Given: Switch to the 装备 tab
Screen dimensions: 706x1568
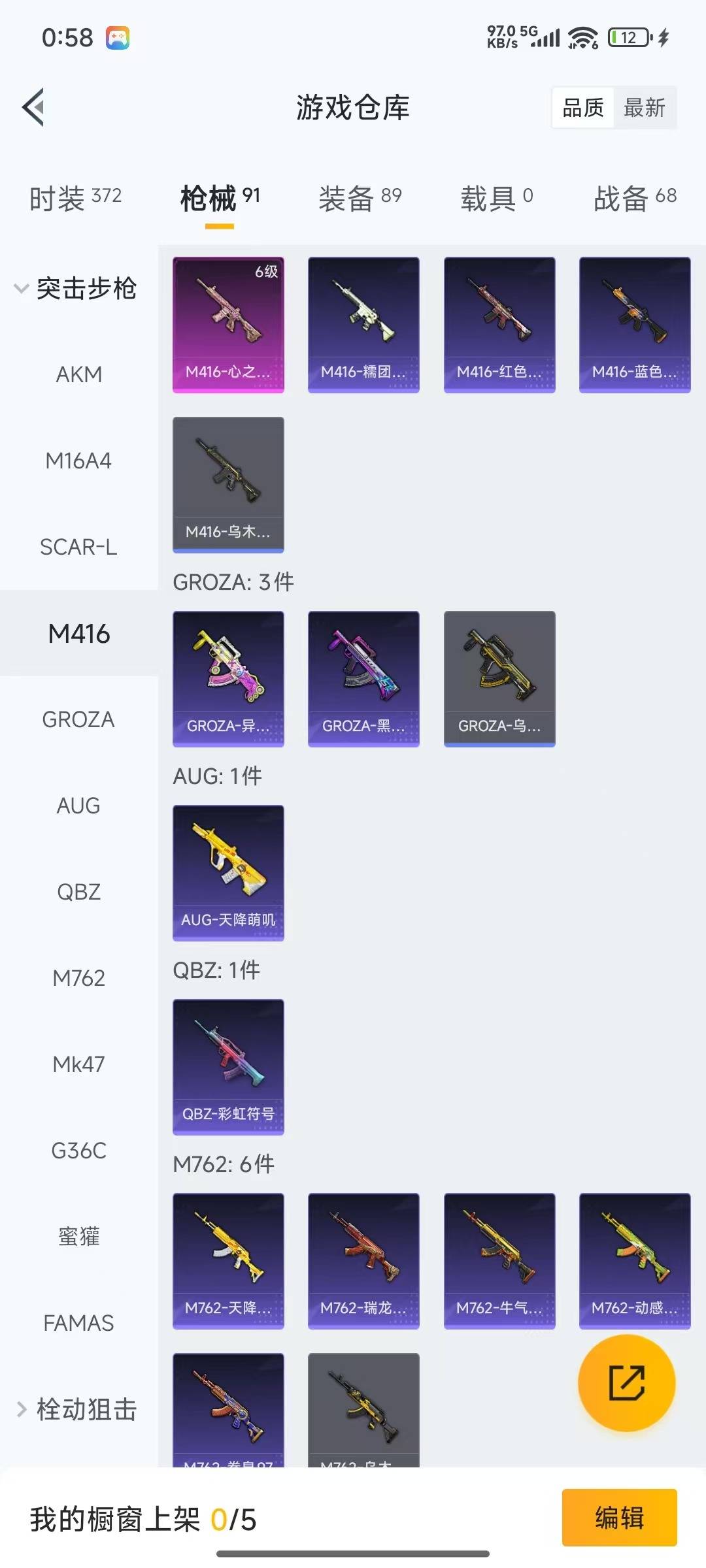Looking at the screenshot, I should point(360,198).
